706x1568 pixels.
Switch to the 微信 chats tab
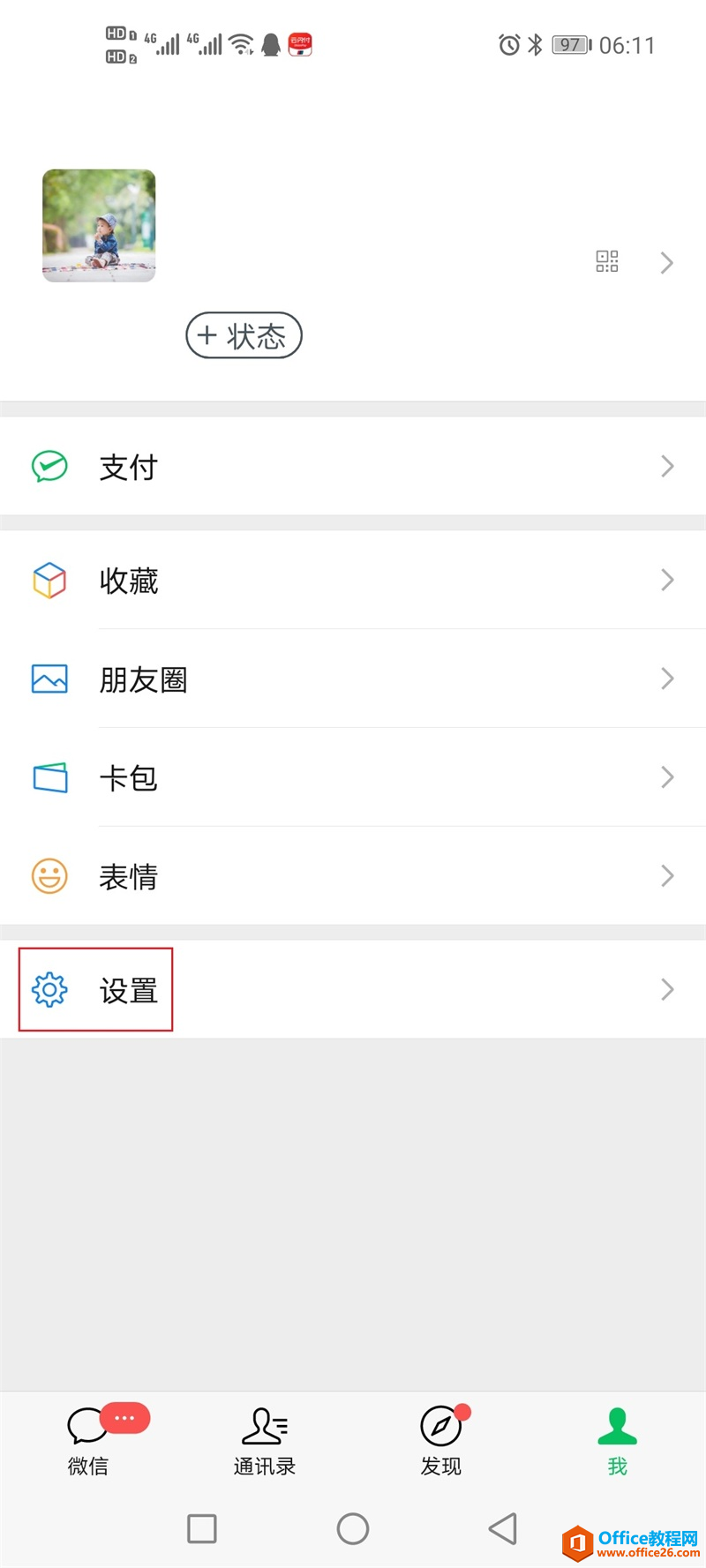pyautogui.click(x=88, y=1440)
